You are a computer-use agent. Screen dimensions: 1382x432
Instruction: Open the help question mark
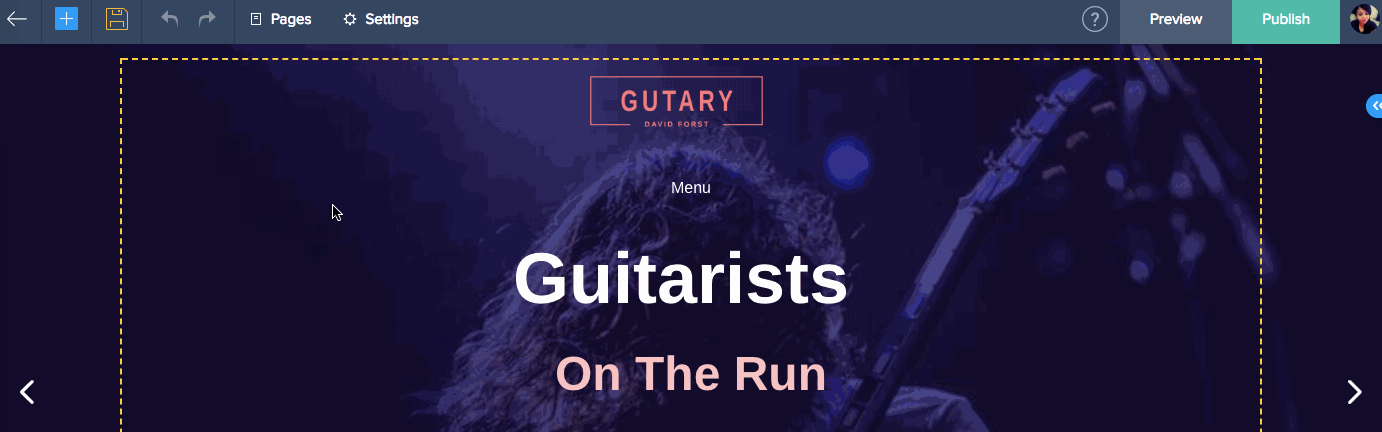[1095, 19]
